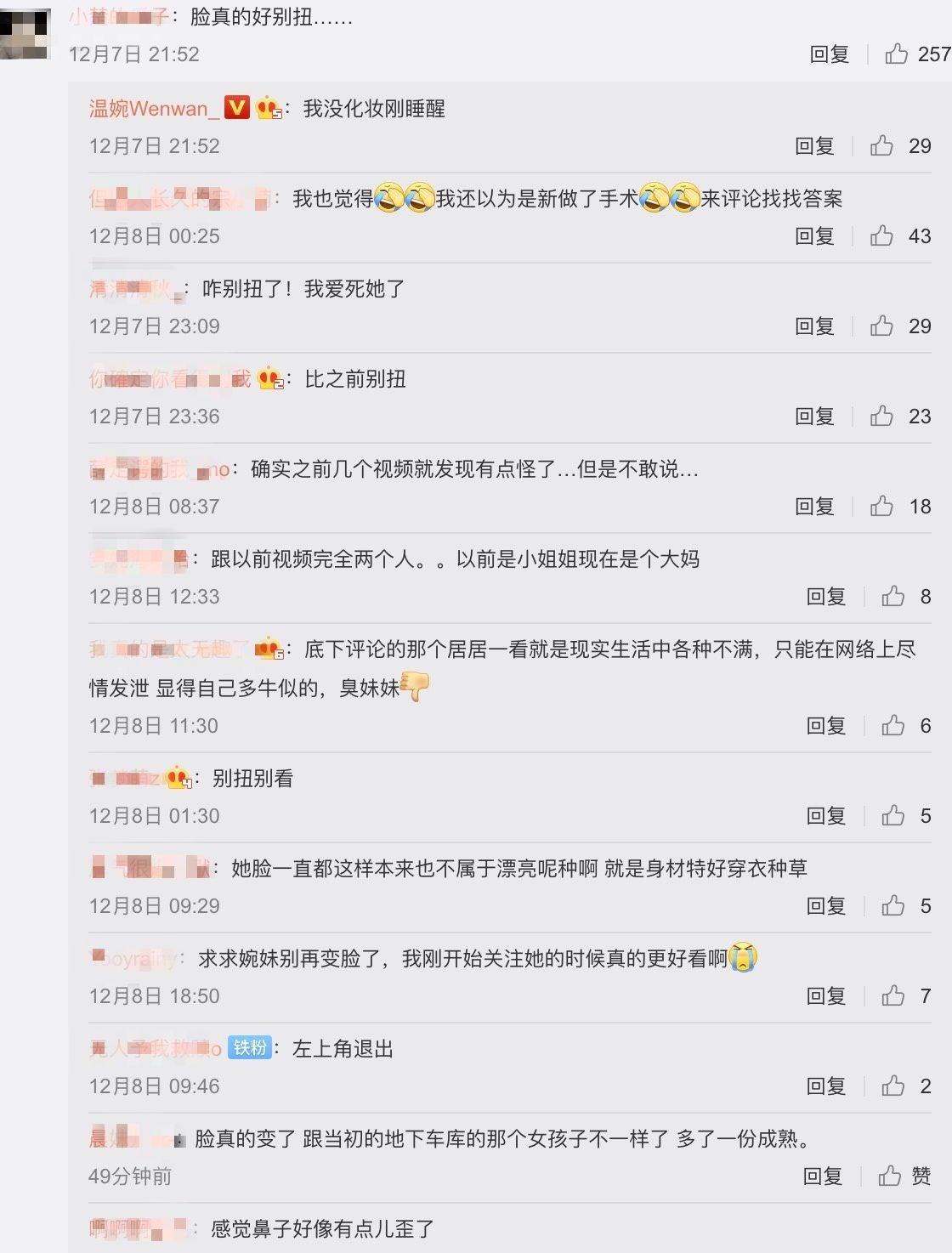
Task: Tap 赞 on the comment from 49分钟前
Action: [904, 1176]
